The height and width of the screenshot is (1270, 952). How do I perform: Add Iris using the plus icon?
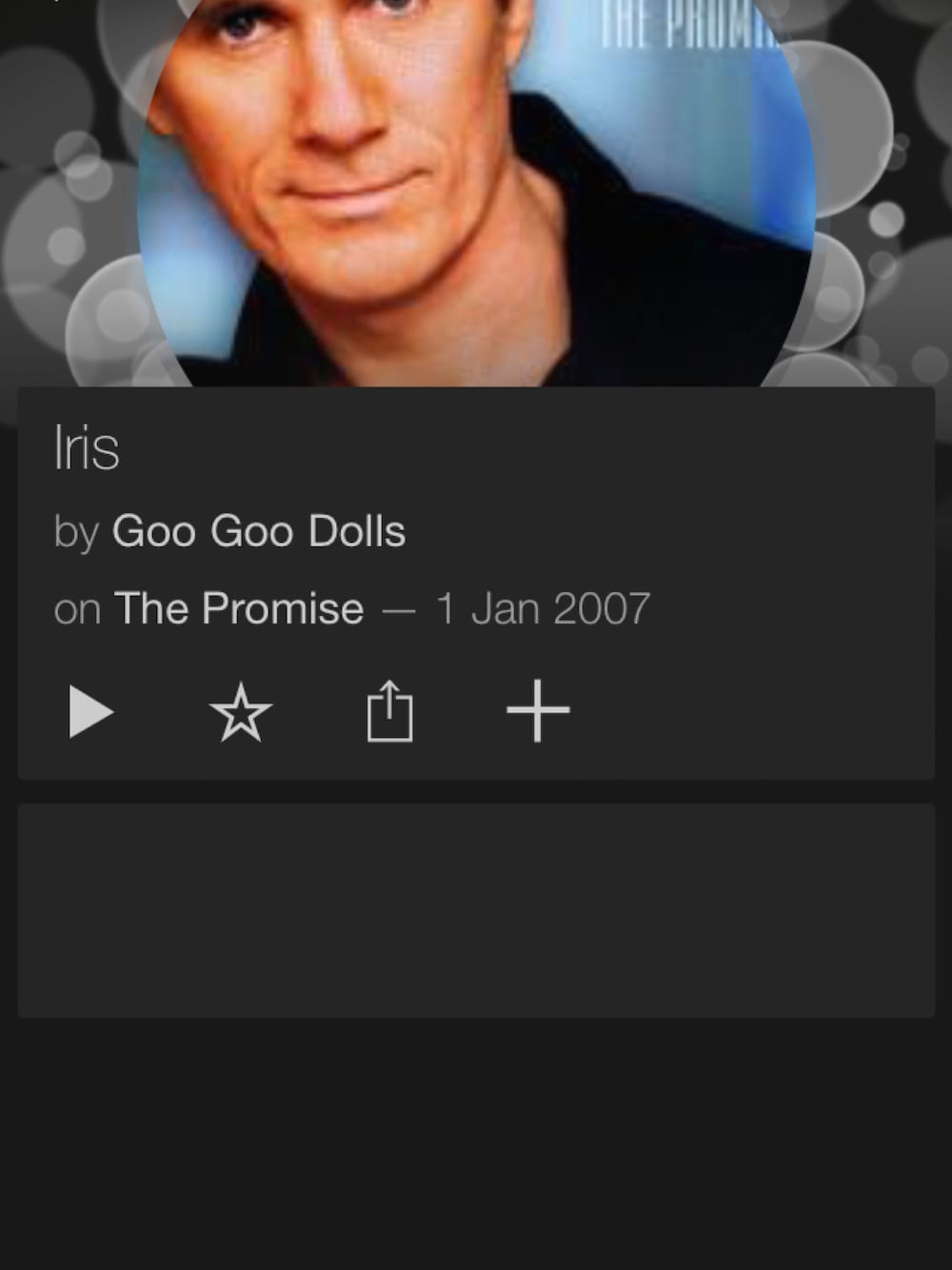coord(538,711)
